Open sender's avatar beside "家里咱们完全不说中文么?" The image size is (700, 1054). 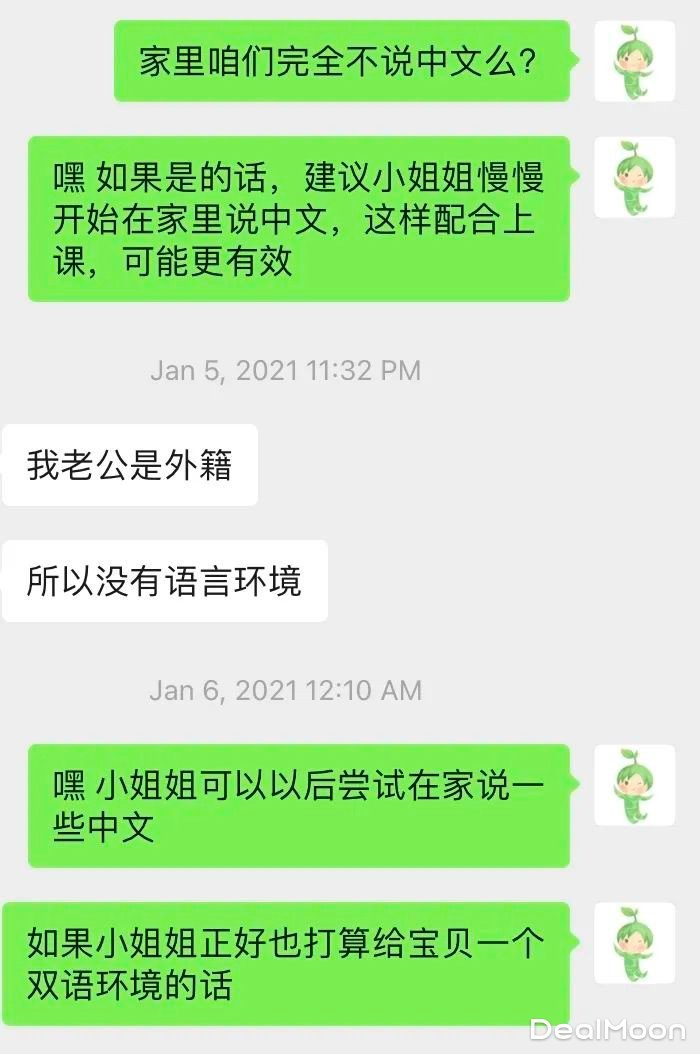(x=634, y=61)
